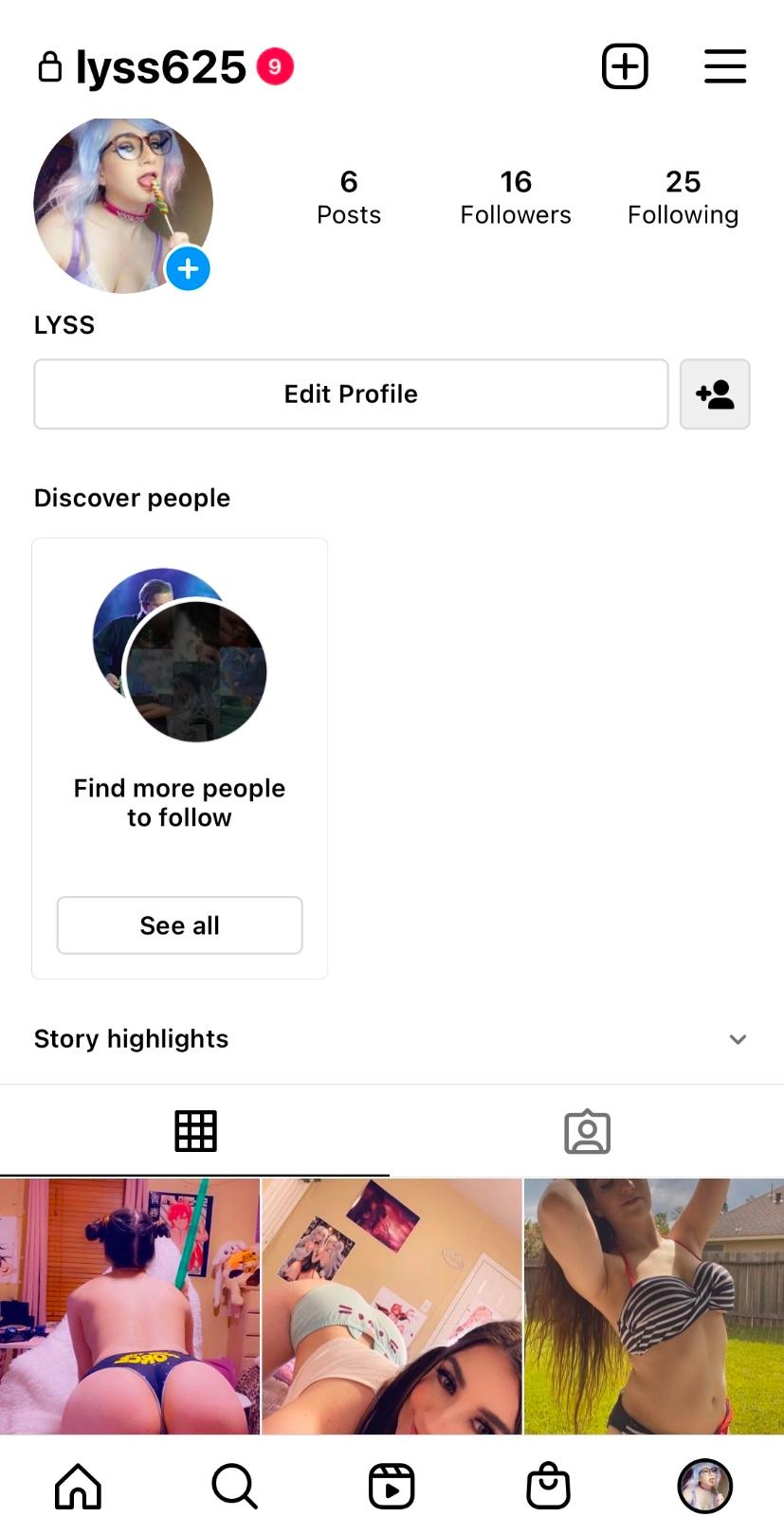Switch to the tagged photos tab
This screenshot has width=784, height=1517.
click(x=588, y=1131)
